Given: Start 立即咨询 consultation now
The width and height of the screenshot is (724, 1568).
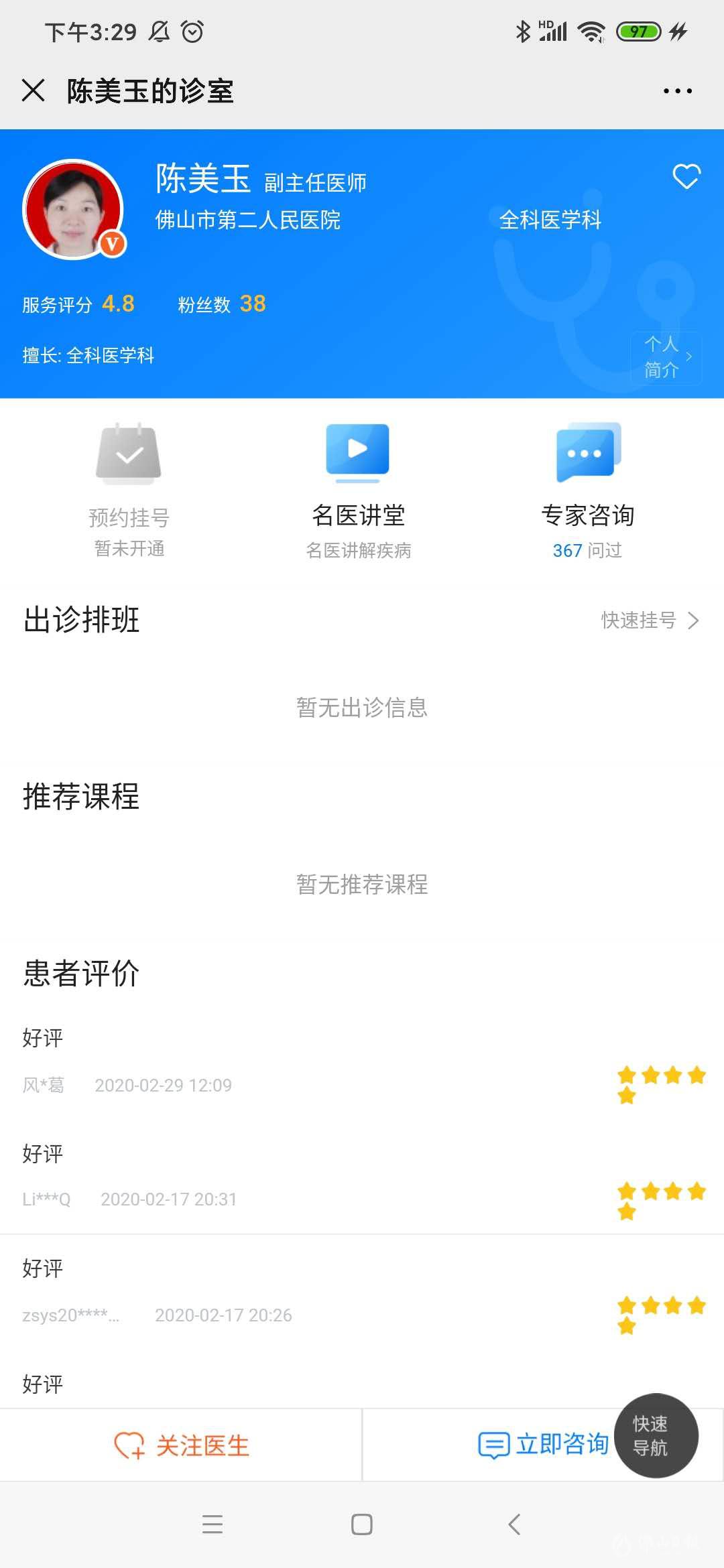Looking at the screenshot, I should click(543, 1445).
